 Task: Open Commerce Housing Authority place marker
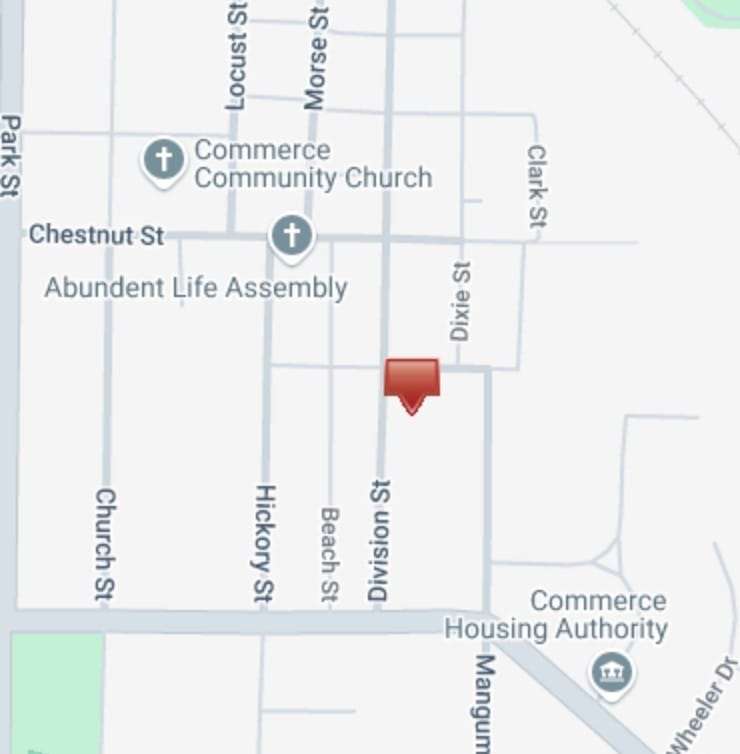610,671
